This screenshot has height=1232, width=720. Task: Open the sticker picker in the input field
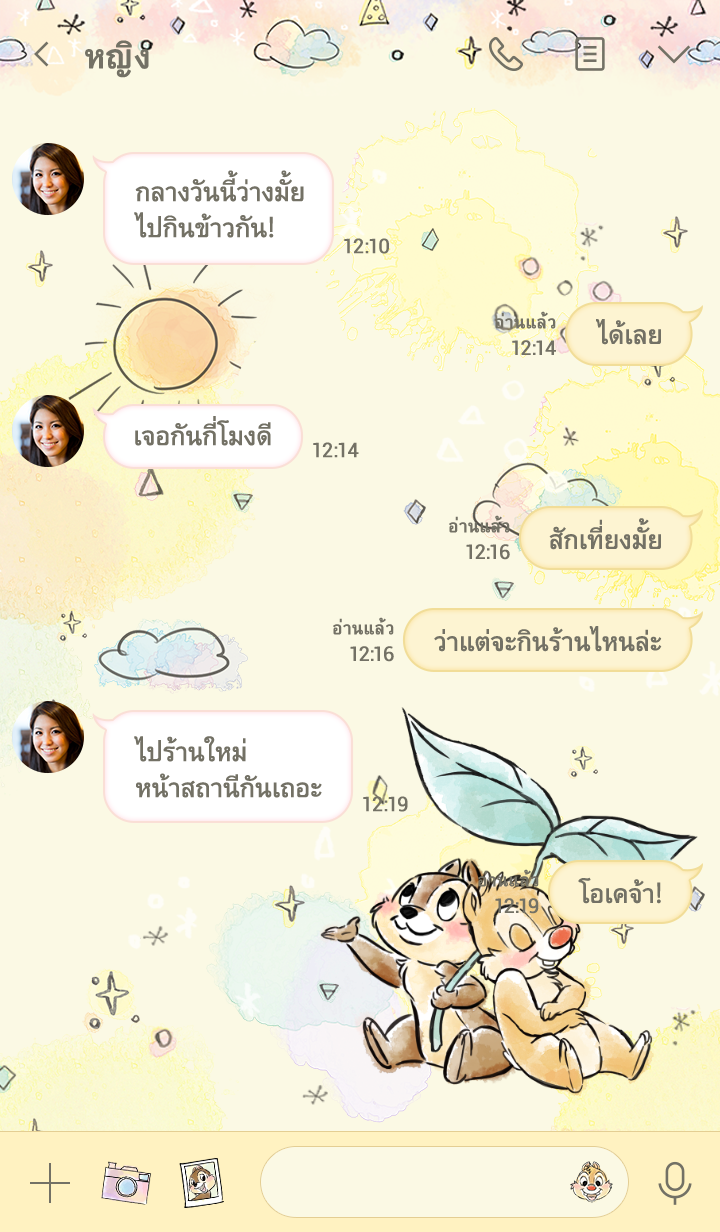(x=590, y=1182)
